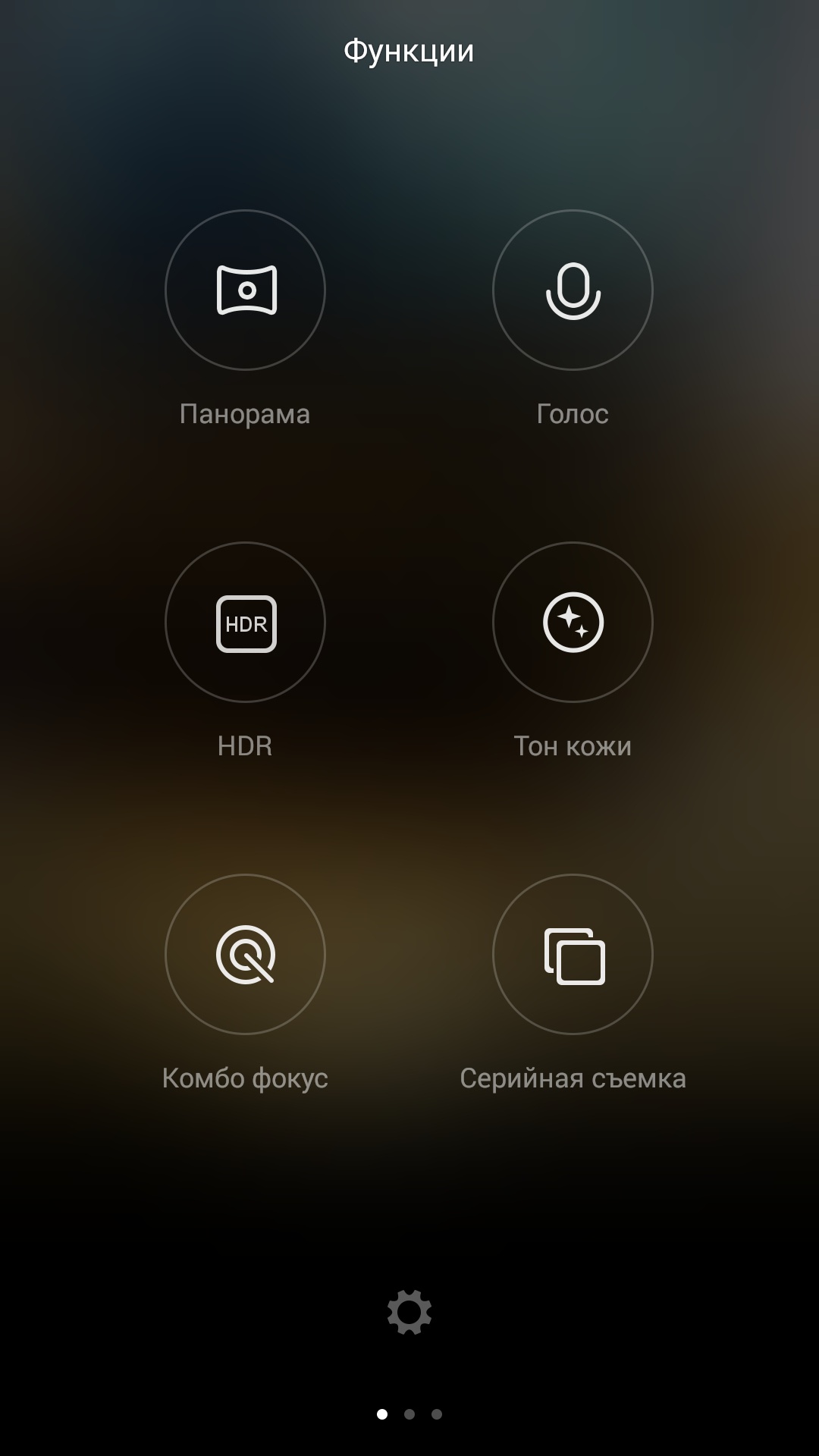This screenshot has width=819, height=1456.
Task: Enable the Голос voice capture mode
Action: [573, 290]
